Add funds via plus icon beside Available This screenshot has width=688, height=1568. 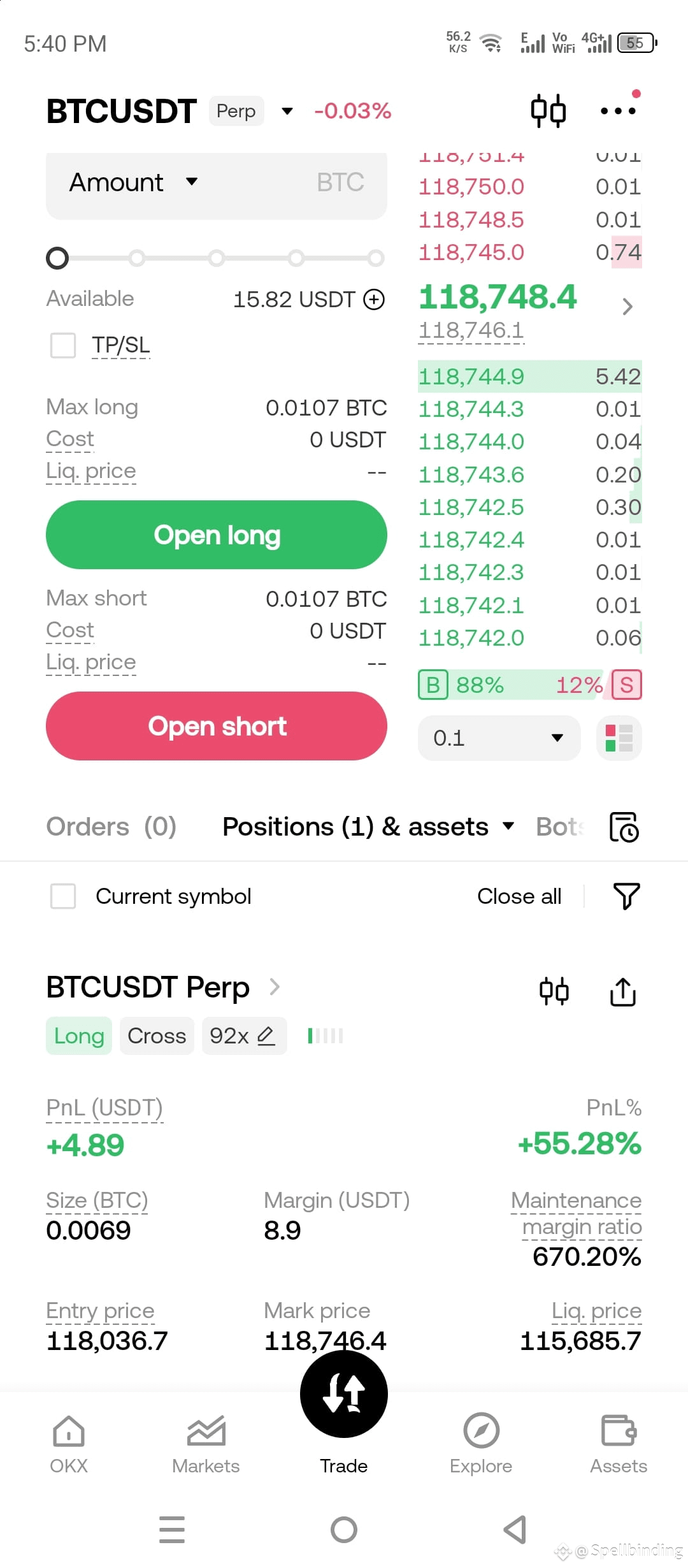coord(374,299)
